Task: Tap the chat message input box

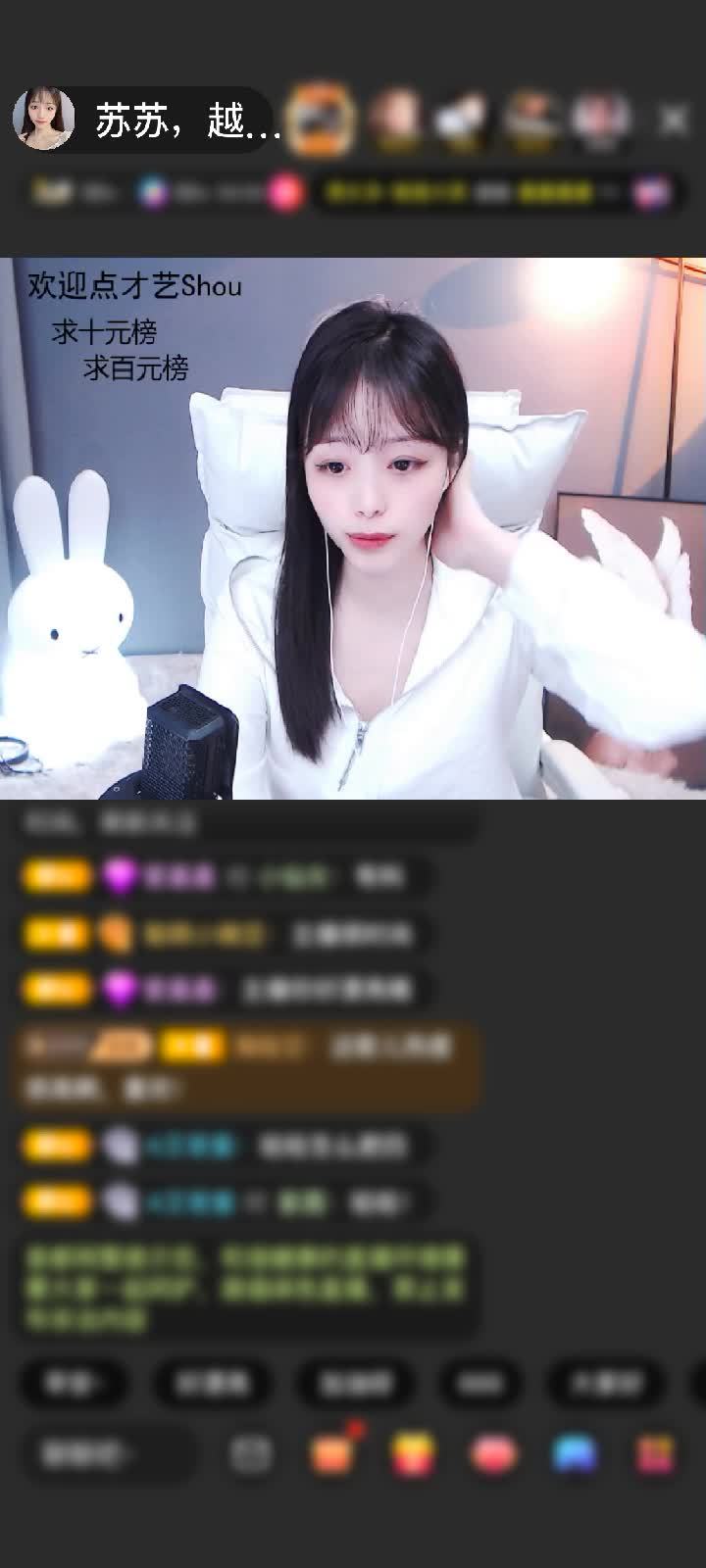Action: (x=108, y=1453)
